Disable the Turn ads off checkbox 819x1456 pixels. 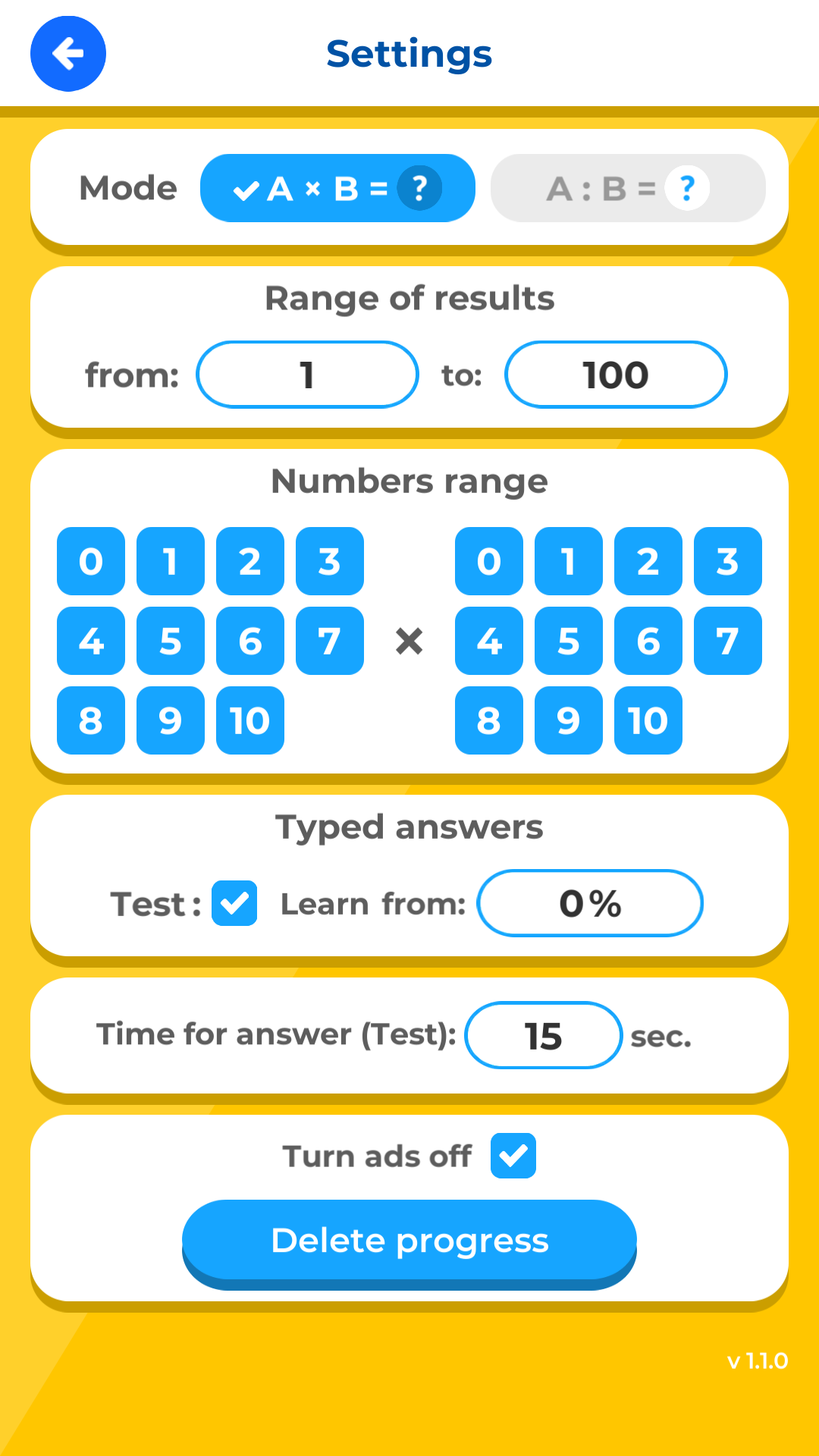513,1155
